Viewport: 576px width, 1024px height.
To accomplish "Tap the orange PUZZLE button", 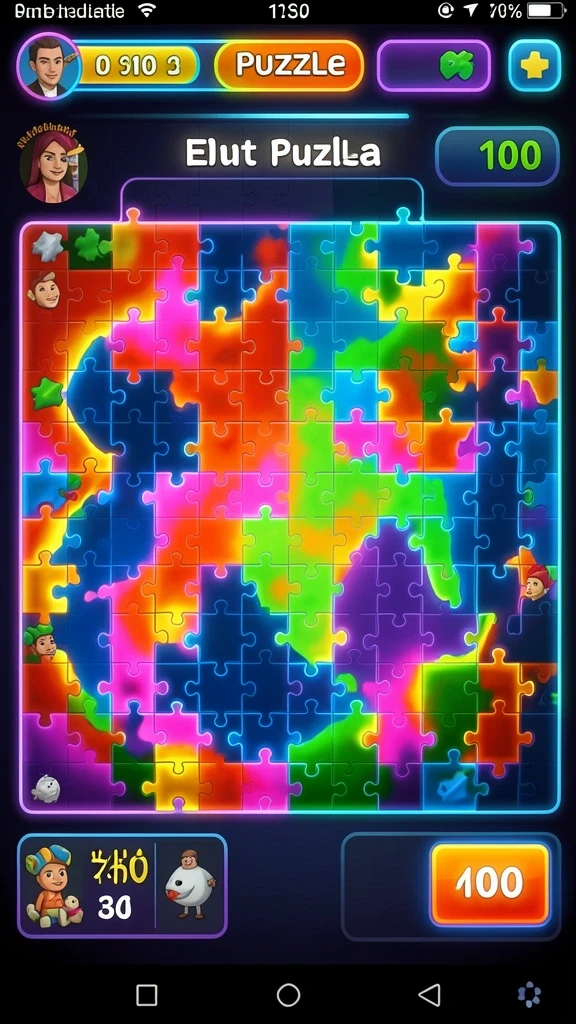I will tap(289, 65).
